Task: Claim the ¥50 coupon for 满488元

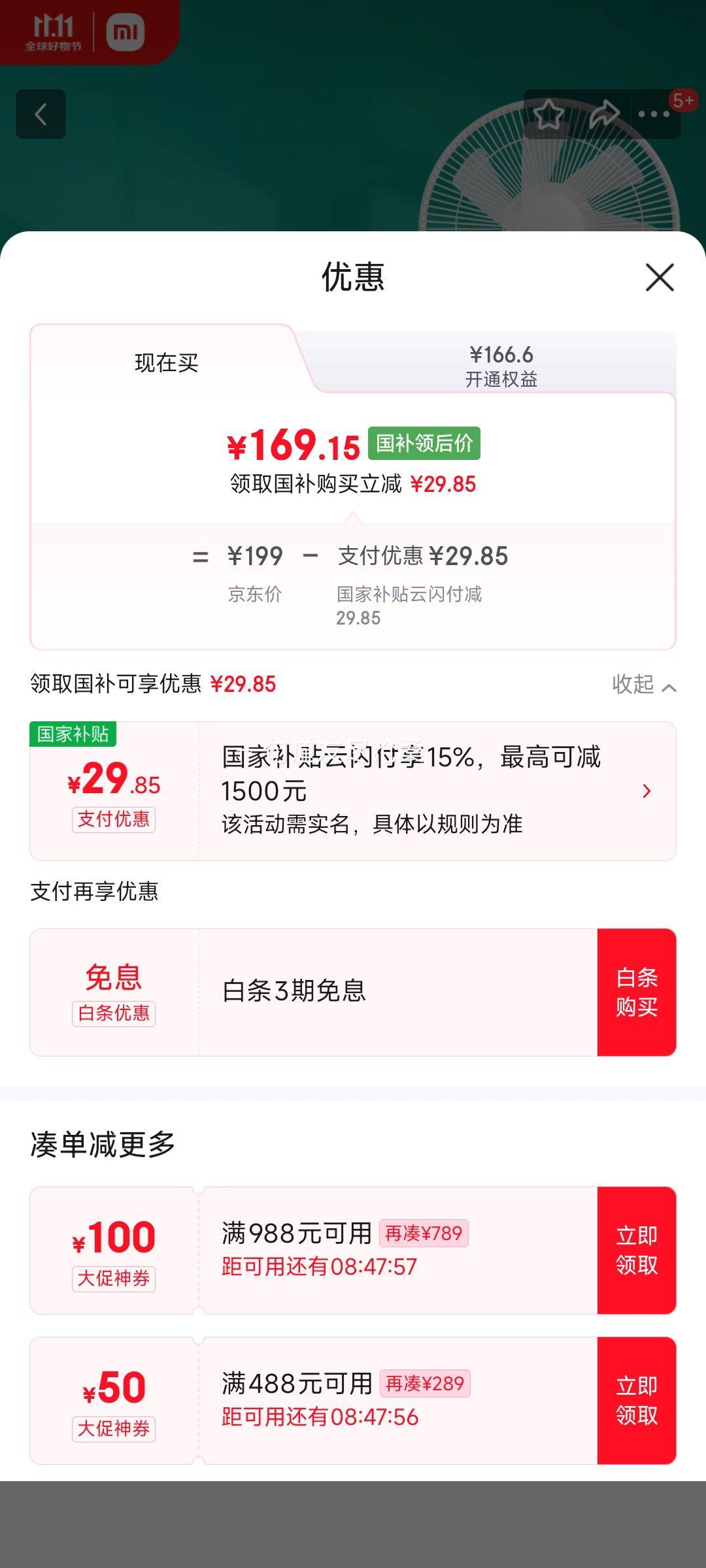Action: [636, 1400]
